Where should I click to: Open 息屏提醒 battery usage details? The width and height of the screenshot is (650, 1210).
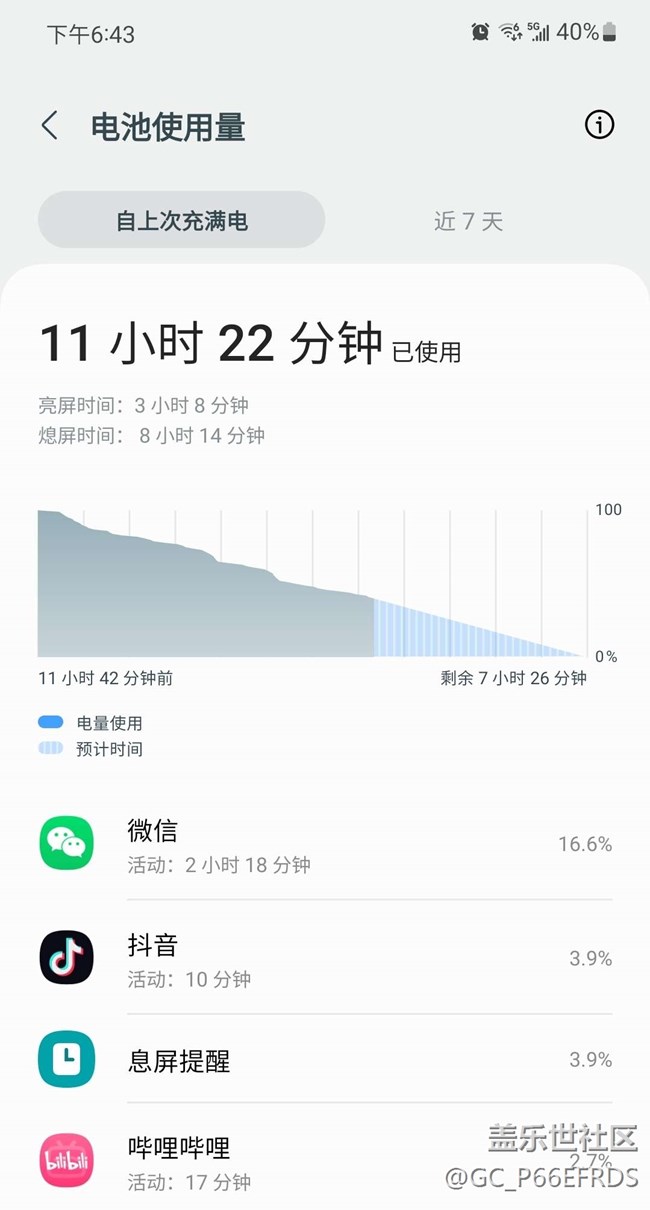[x=325, y=1060]
